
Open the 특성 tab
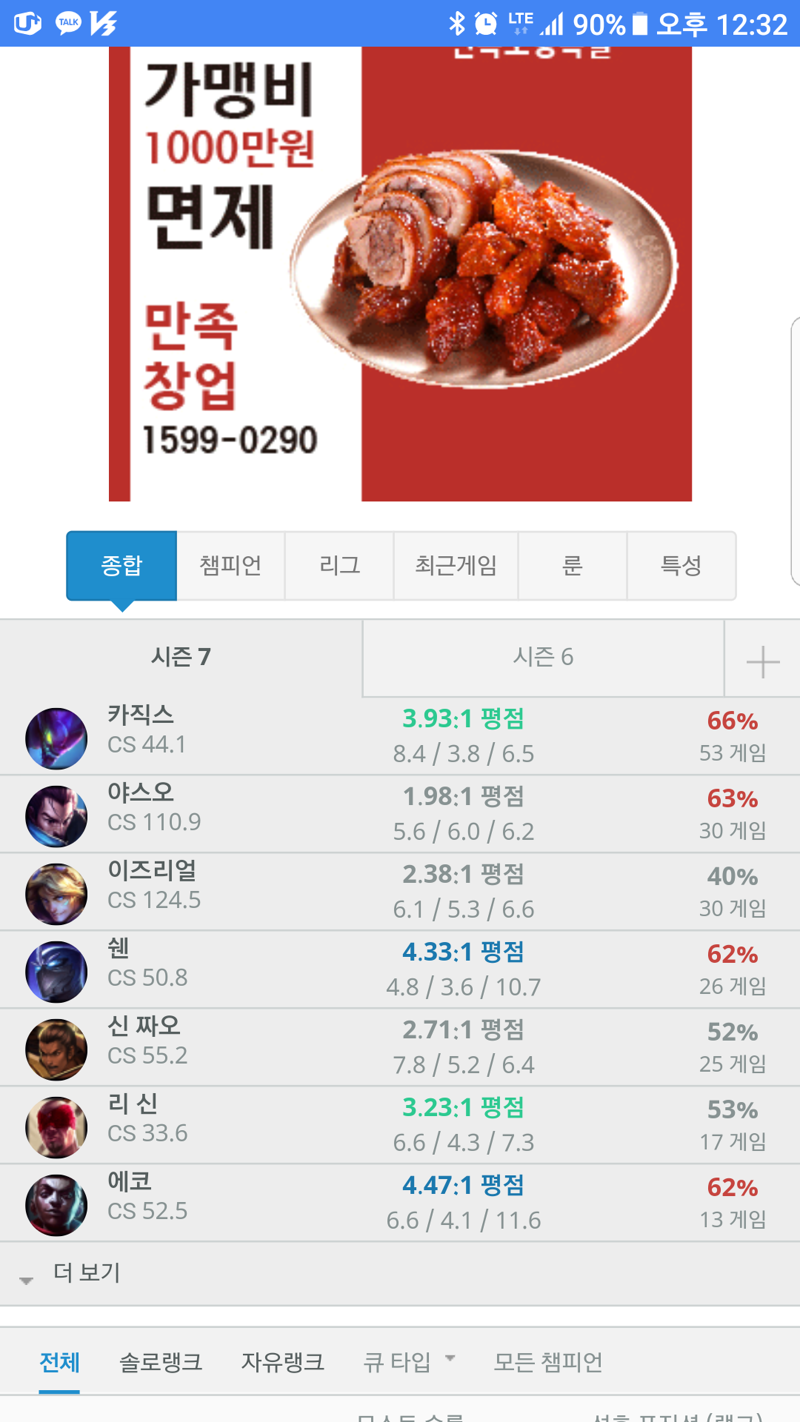[x=681, y=566]
